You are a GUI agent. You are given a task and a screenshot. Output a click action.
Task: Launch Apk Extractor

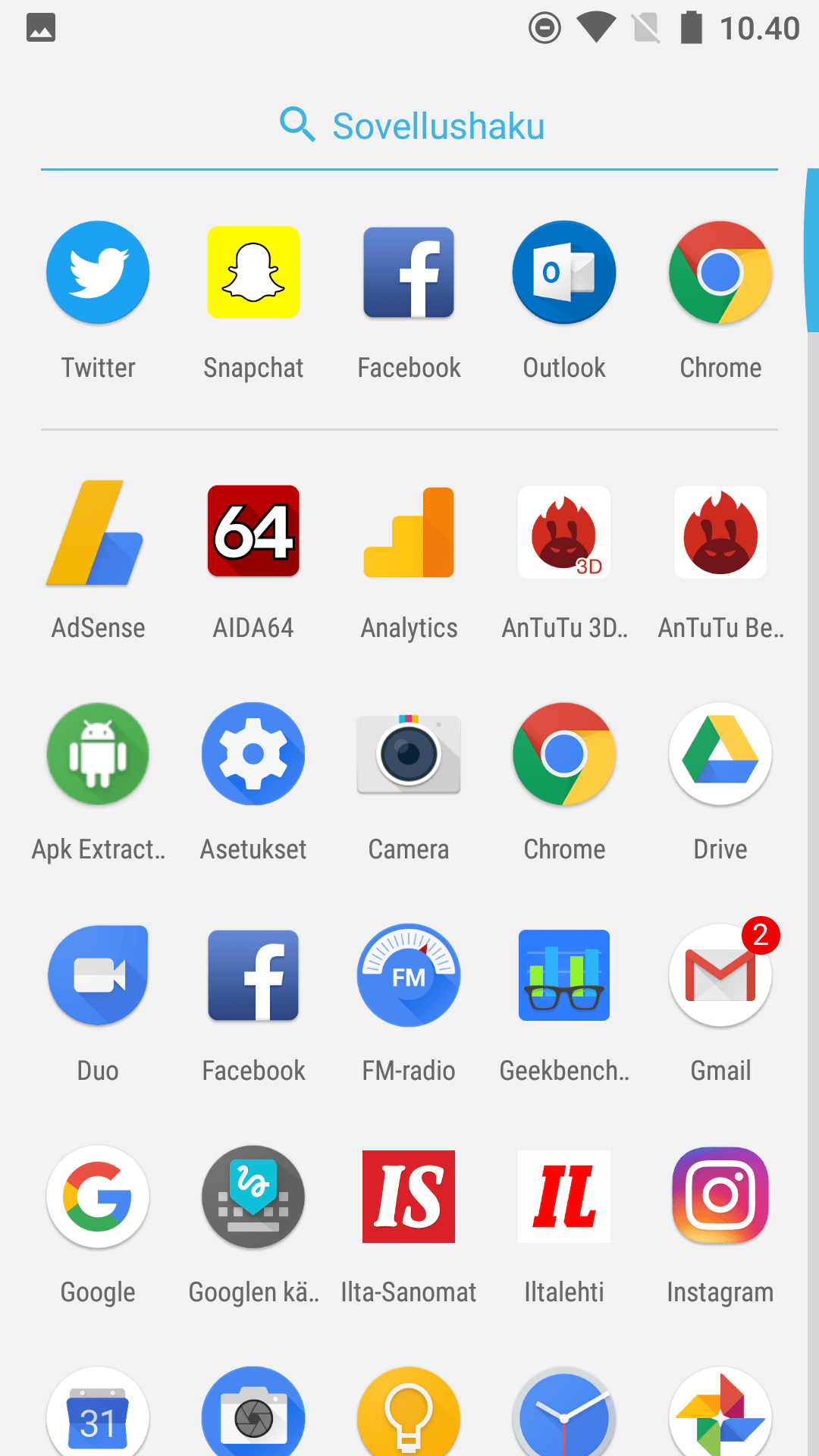[x=98, y=755]
